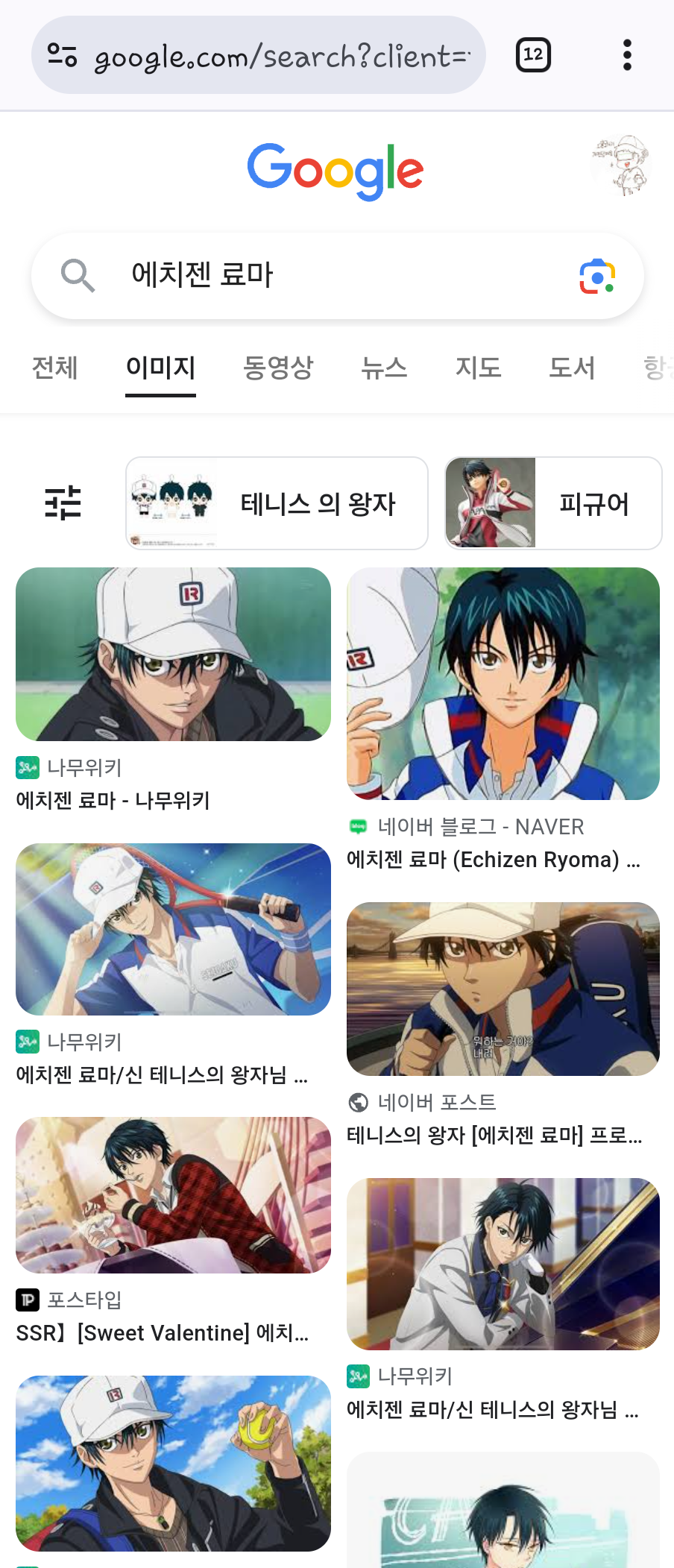Open Google Lens camera search
The width and height of the screenshot is (674, 1568).
click(x=597, y=276)
